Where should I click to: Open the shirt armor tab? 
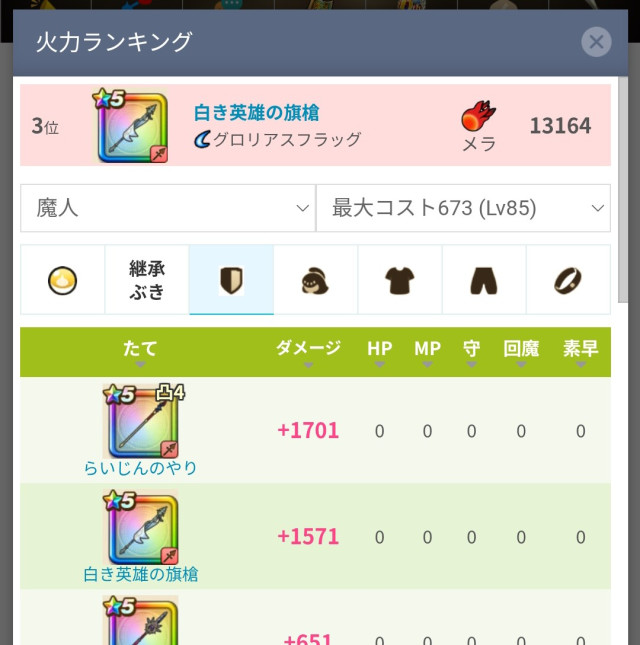tap(399, 281)
